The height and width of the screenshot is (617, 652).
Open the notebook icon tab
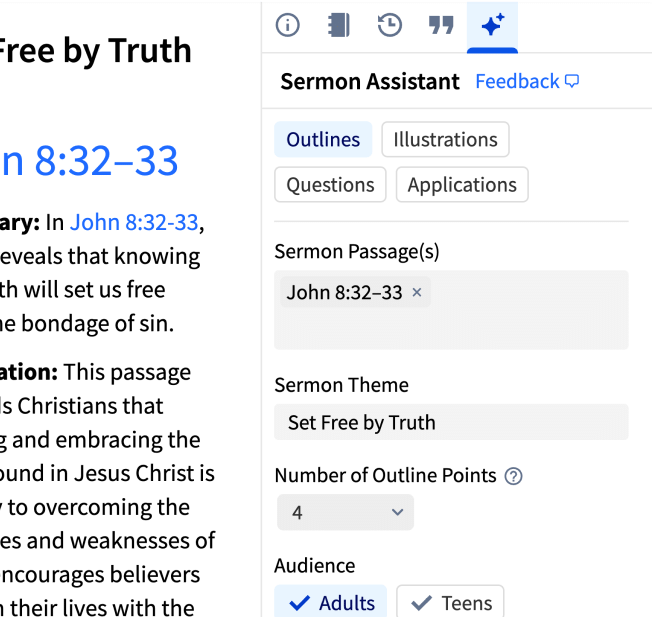tap(339, 26)
